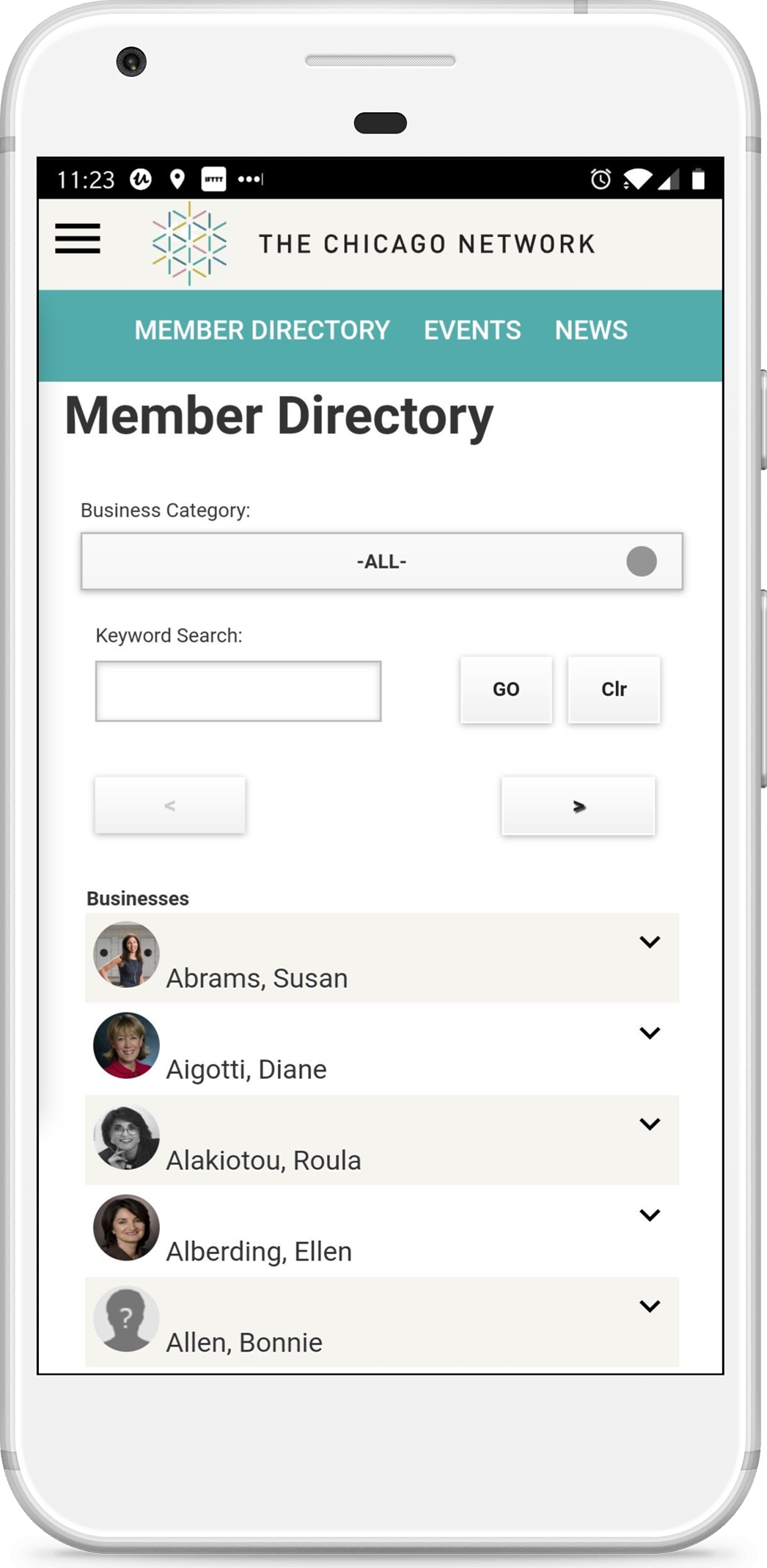
Task: Open the News tab
Action: click(x=591, y=330)
